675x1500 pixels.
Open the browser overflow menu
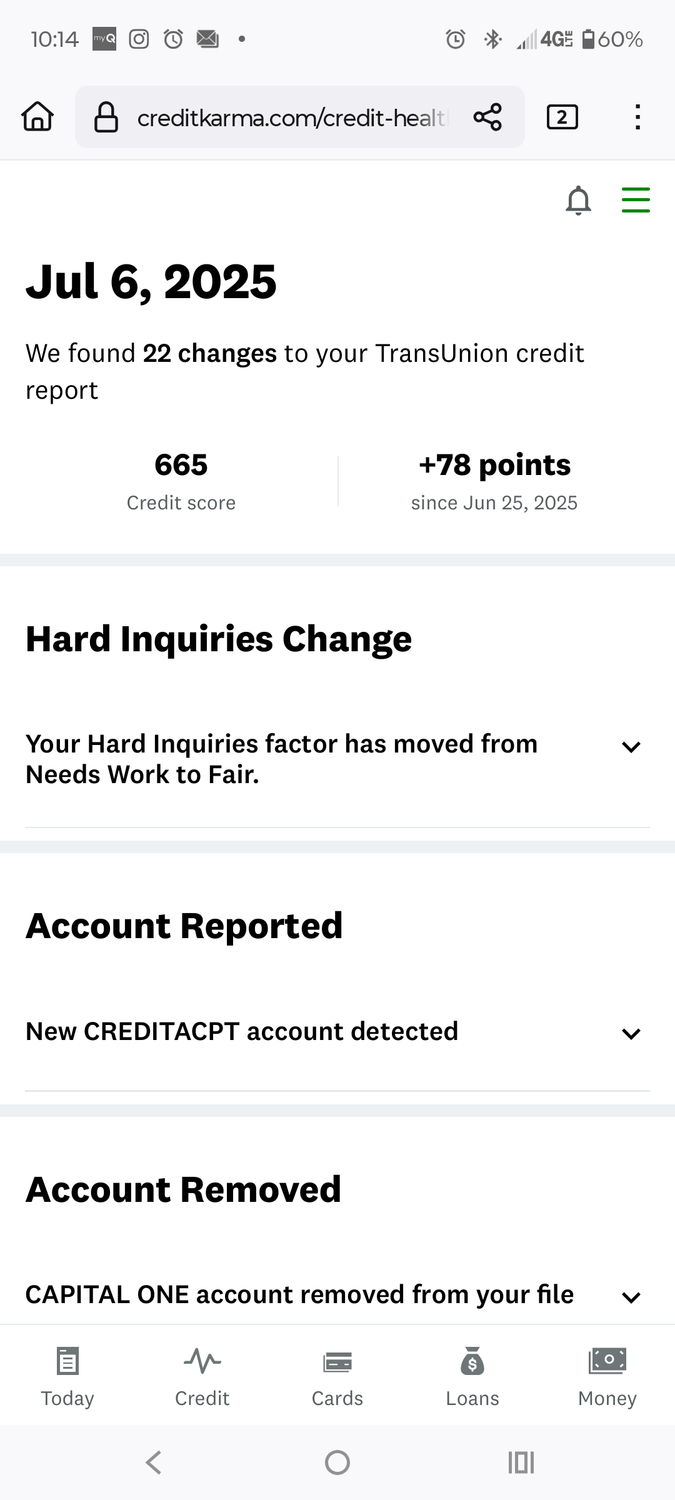coord(637,118)
